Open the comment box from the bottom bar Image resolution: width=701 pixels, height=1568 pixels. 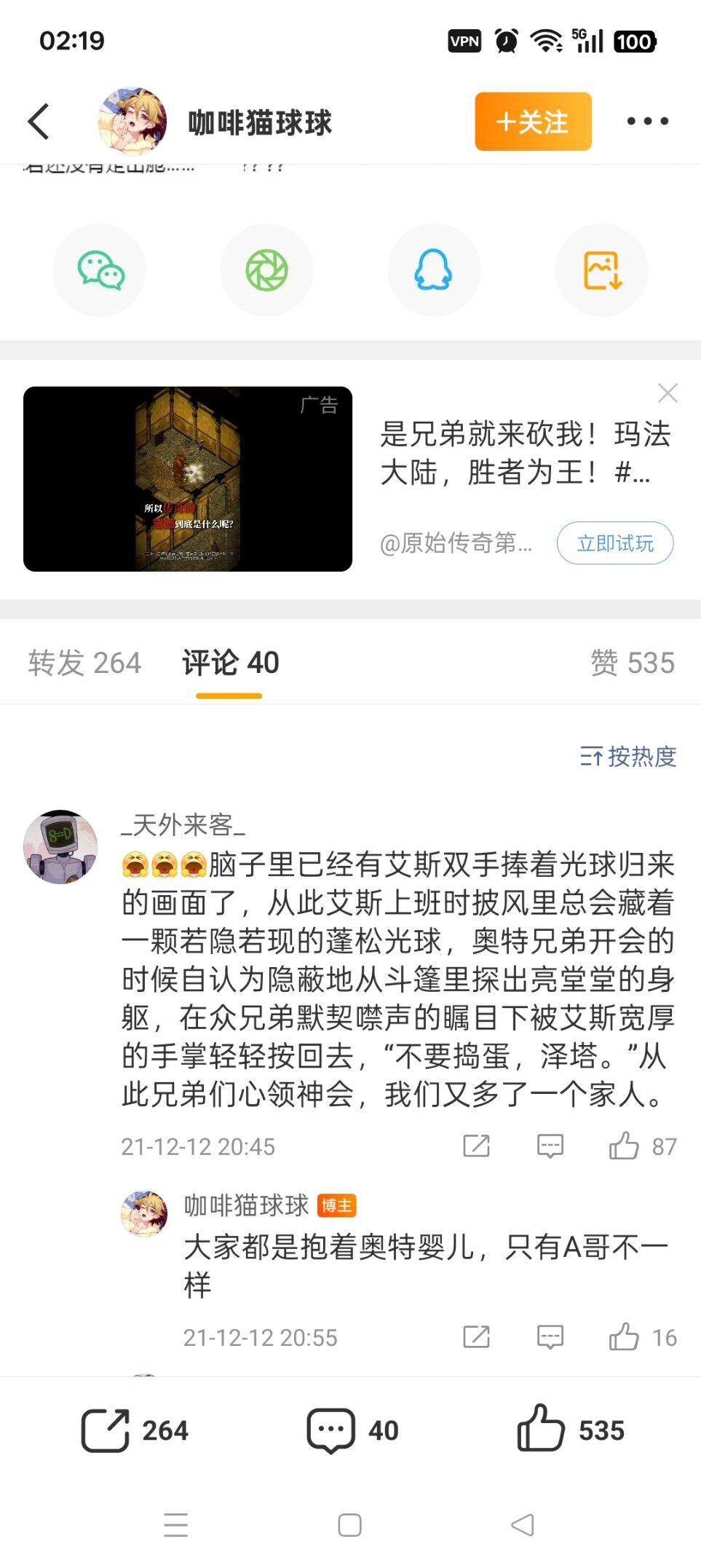coord(331,1430)
